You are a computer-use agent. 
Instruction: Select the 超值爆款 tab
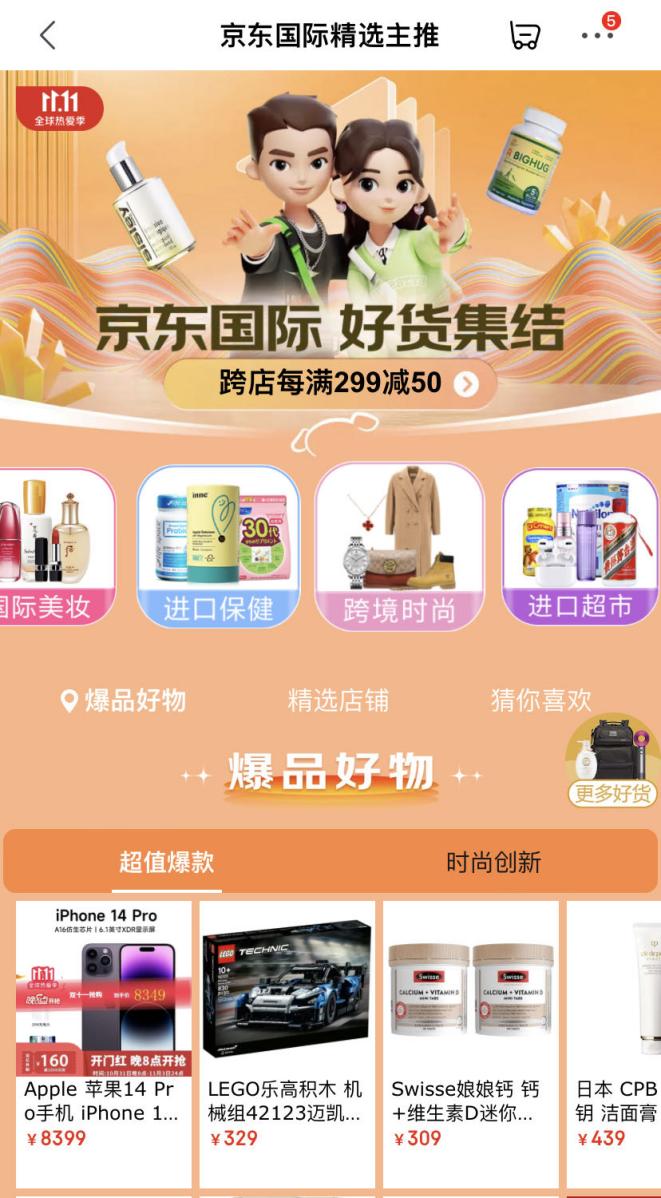(166, 862)
